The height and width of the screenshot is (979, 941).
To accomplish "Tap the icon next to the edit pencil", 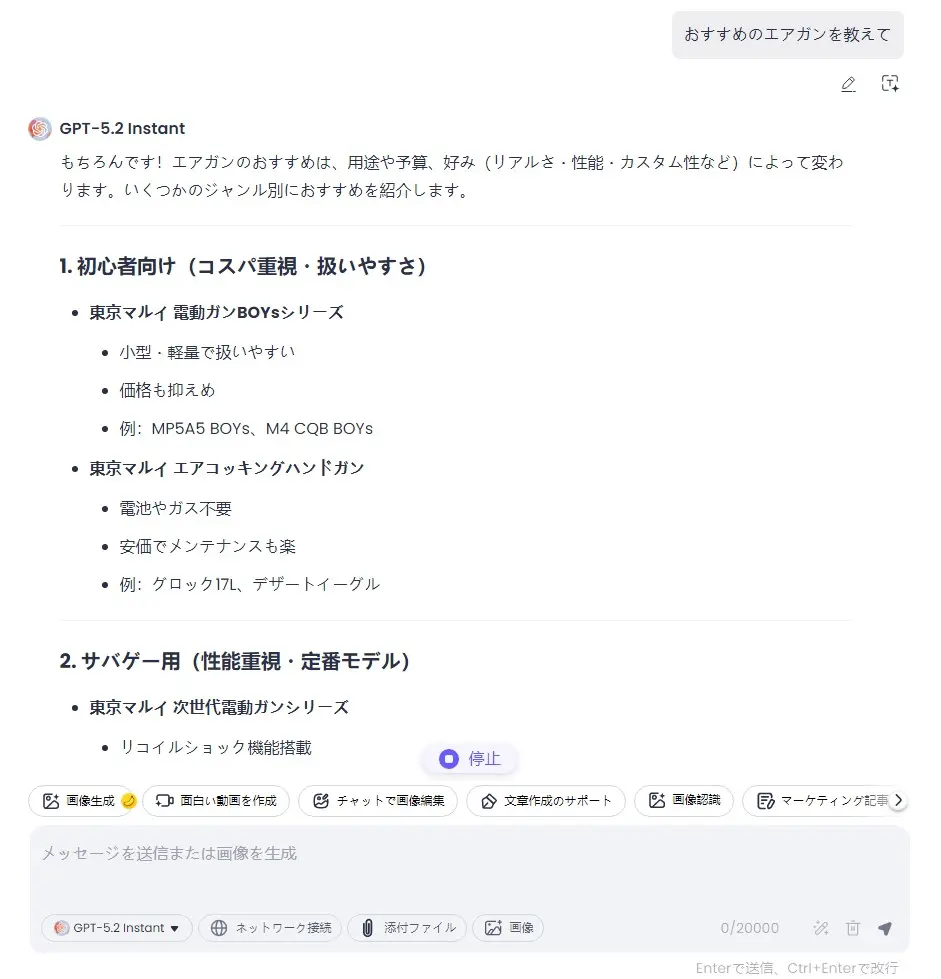I will (890, 84).
